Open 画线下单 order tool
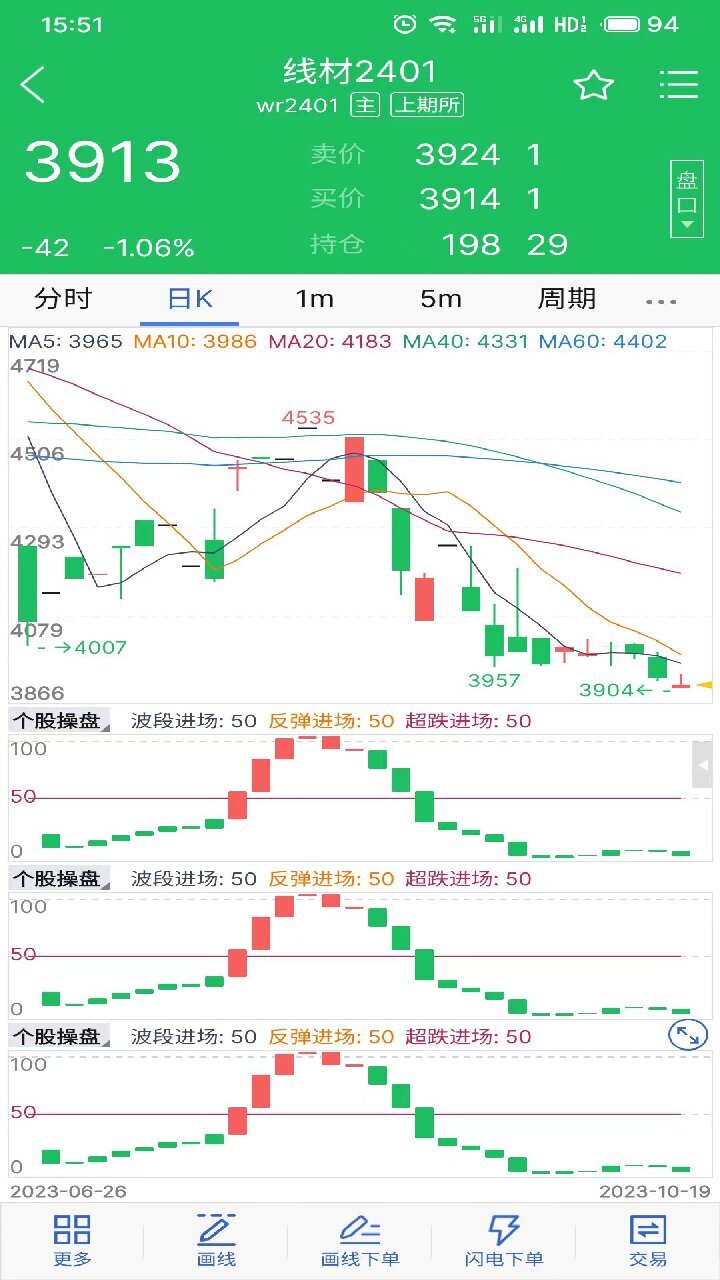The width and height of the screenshot is (720, 1280). point(360,1241)
